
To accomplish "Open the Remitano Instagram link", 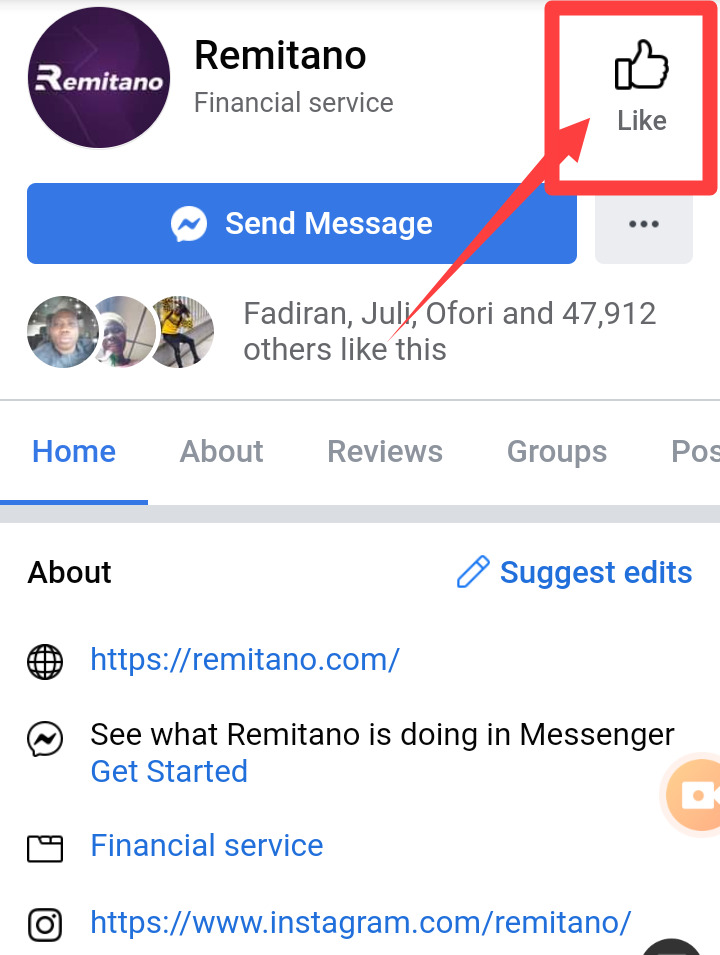I will (361, 922).
